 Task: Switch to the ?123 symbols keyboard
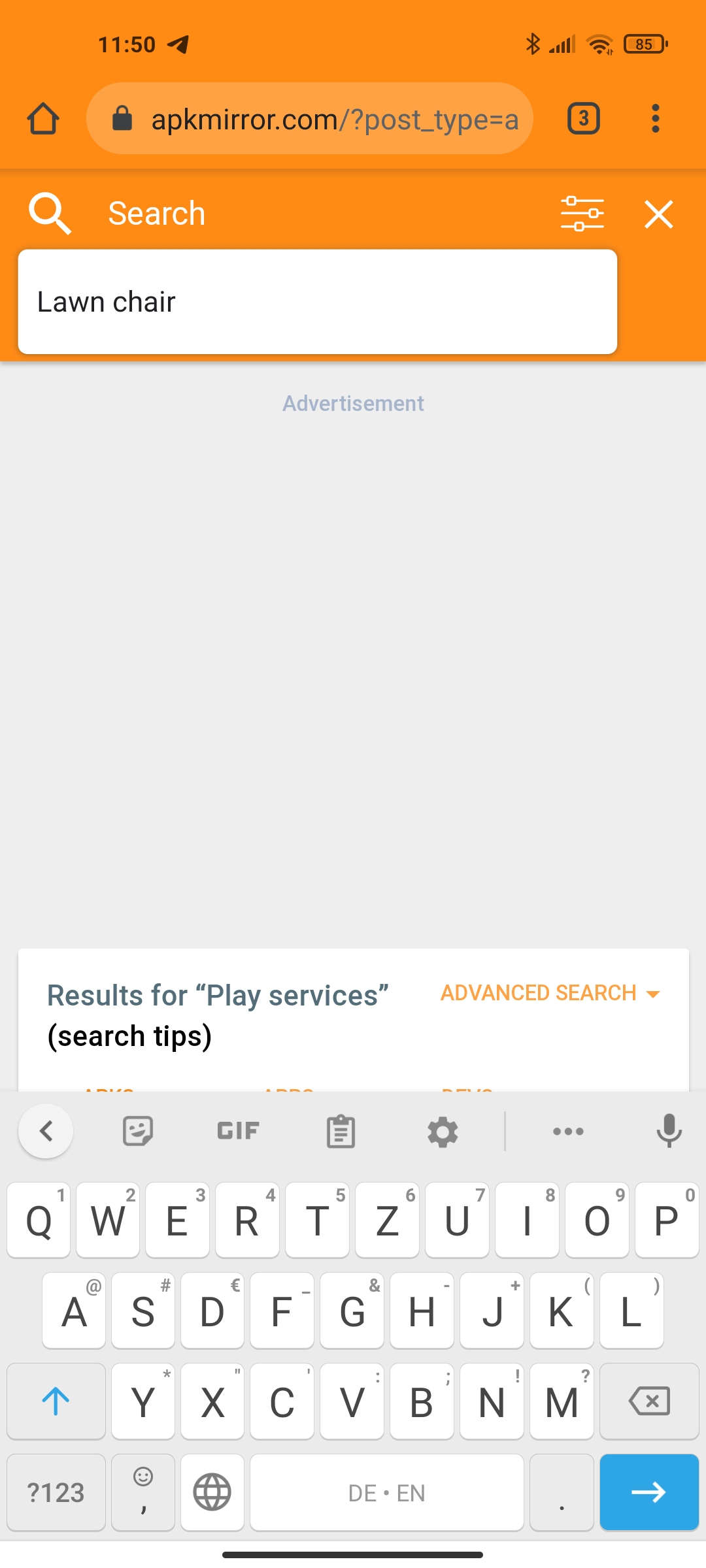click(x=56, y=1492)
